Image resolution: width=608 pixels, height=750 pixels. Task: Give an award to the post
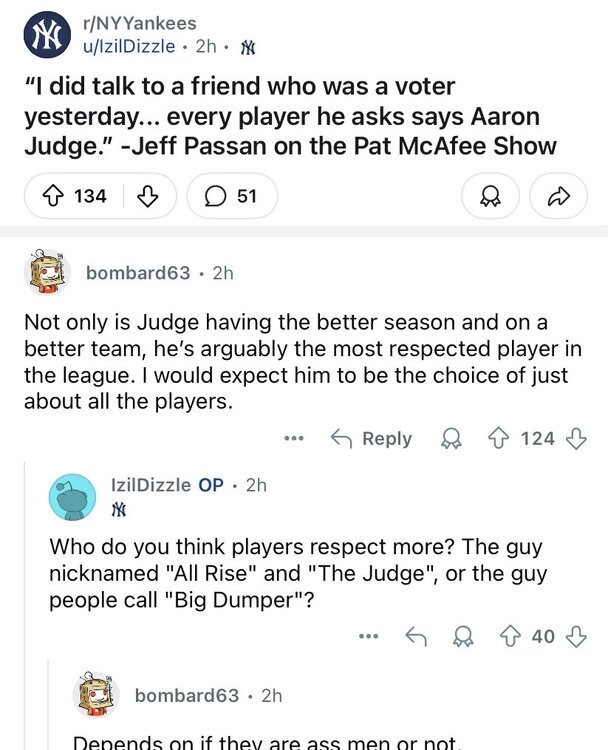491,196
